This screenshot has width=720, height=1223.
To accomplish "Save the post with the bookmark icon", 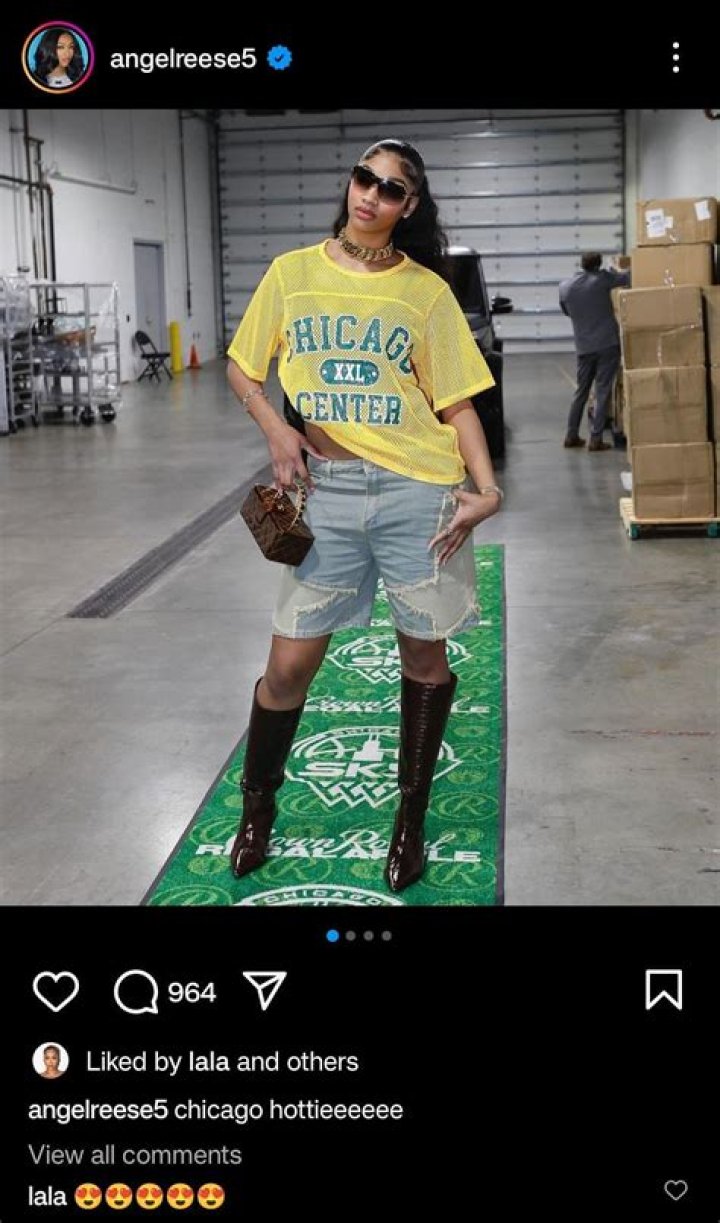I will 664,991.
